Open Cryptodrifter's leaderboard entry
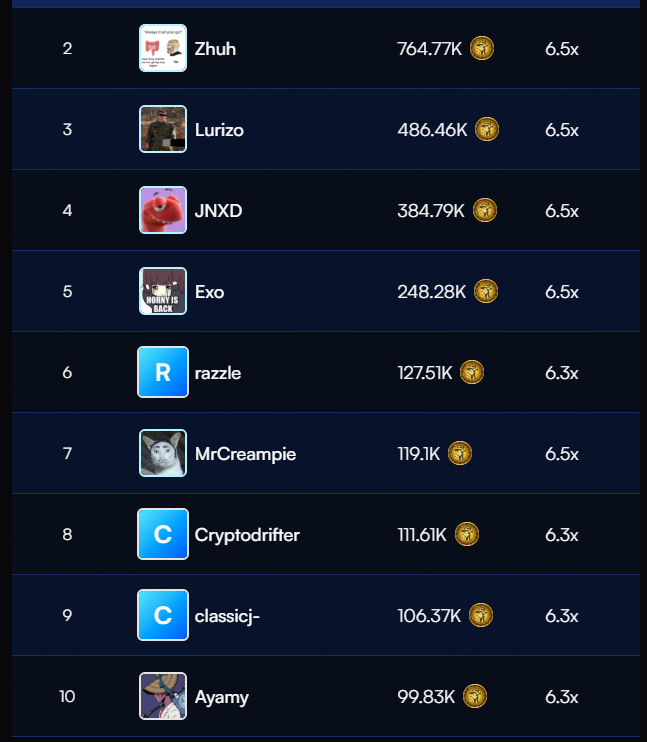The image size is (647, 742). pos(247,535)
